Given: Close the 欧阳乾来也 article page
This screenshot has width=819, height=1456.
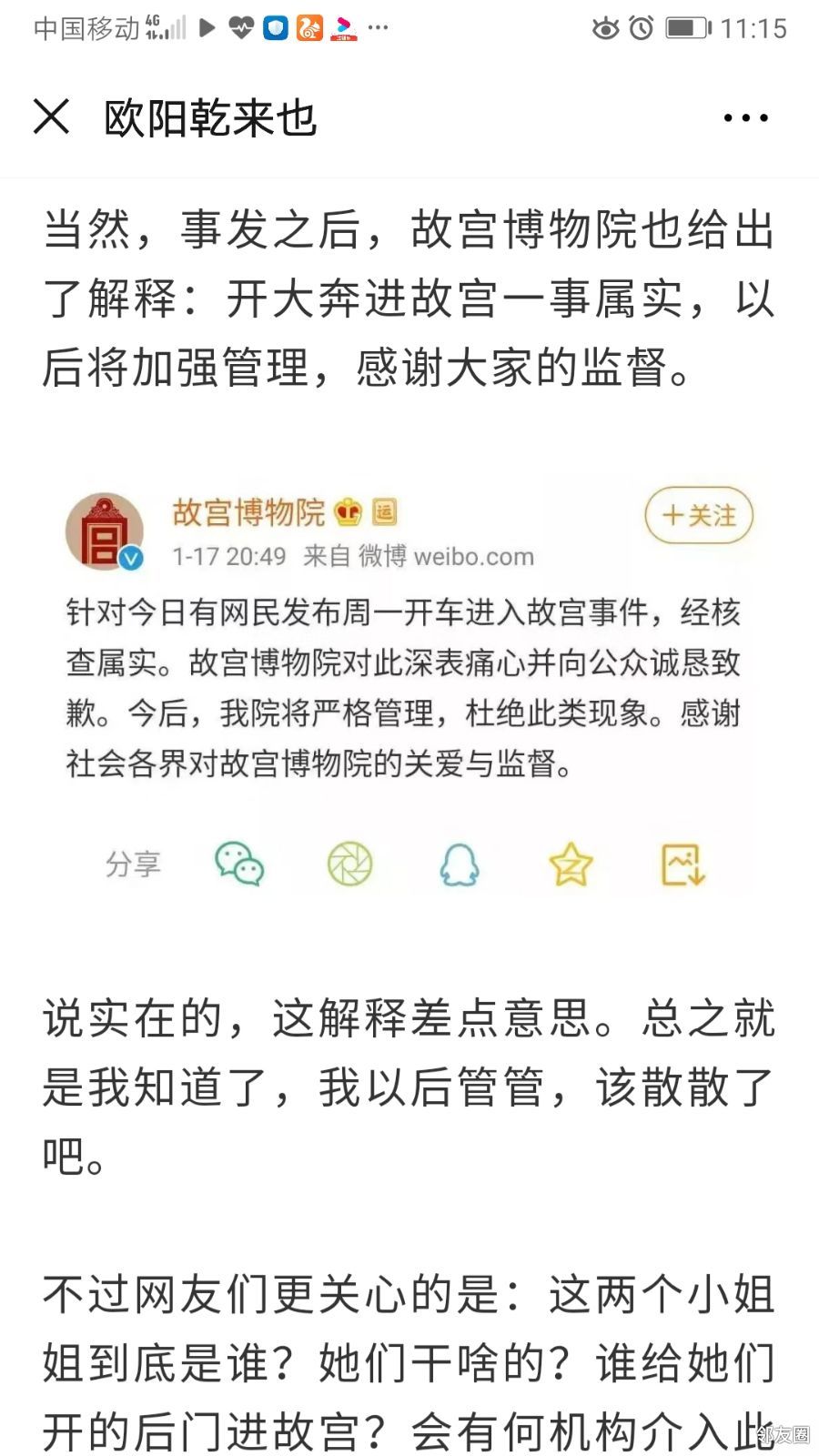Looking at the screenshot, I should tap(51, 117).
